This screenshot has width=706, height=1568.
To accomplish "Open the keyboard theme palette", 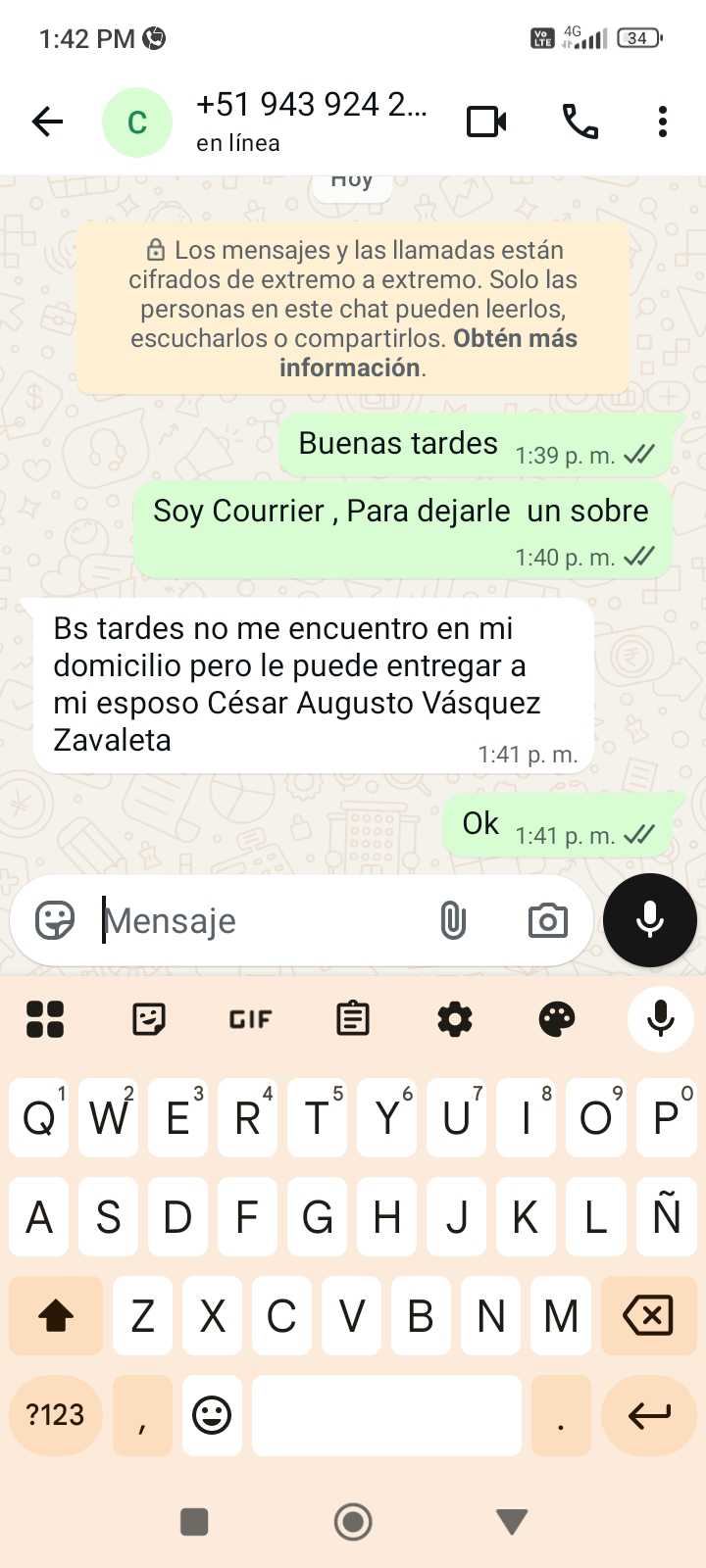I will point(557,1019).
